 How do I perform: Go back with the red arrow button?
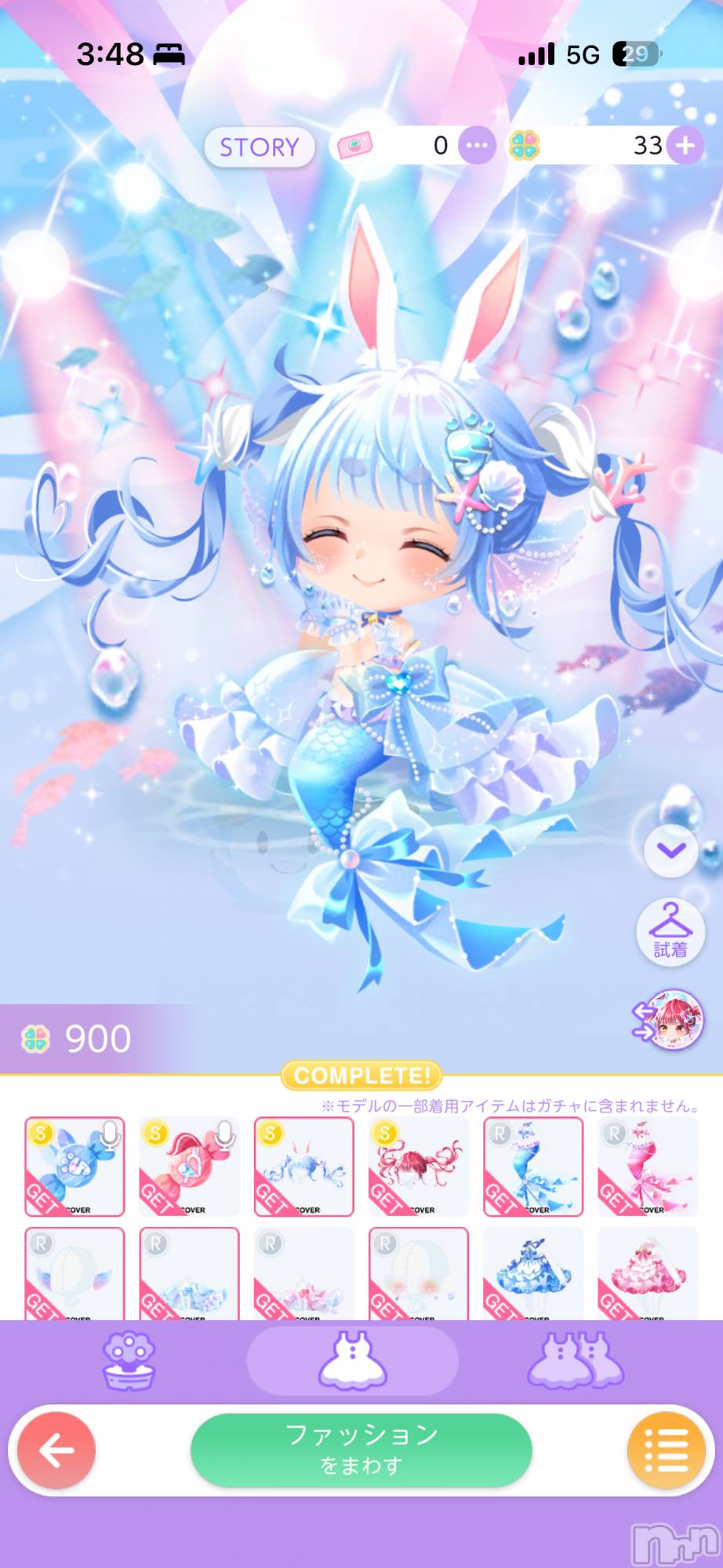coord(56,1451)
